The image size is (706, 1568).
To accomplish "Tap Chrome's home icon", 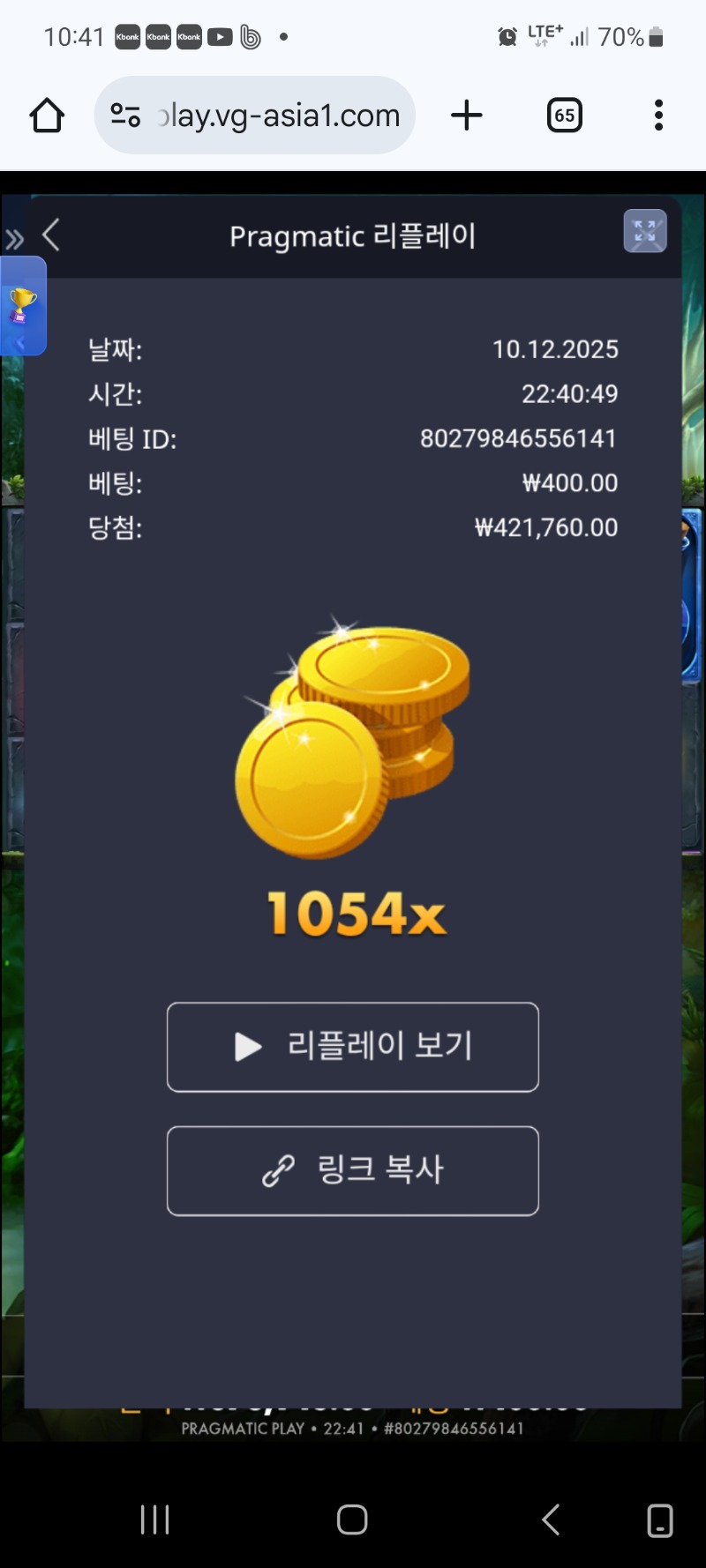I will [x=46, y=115].
